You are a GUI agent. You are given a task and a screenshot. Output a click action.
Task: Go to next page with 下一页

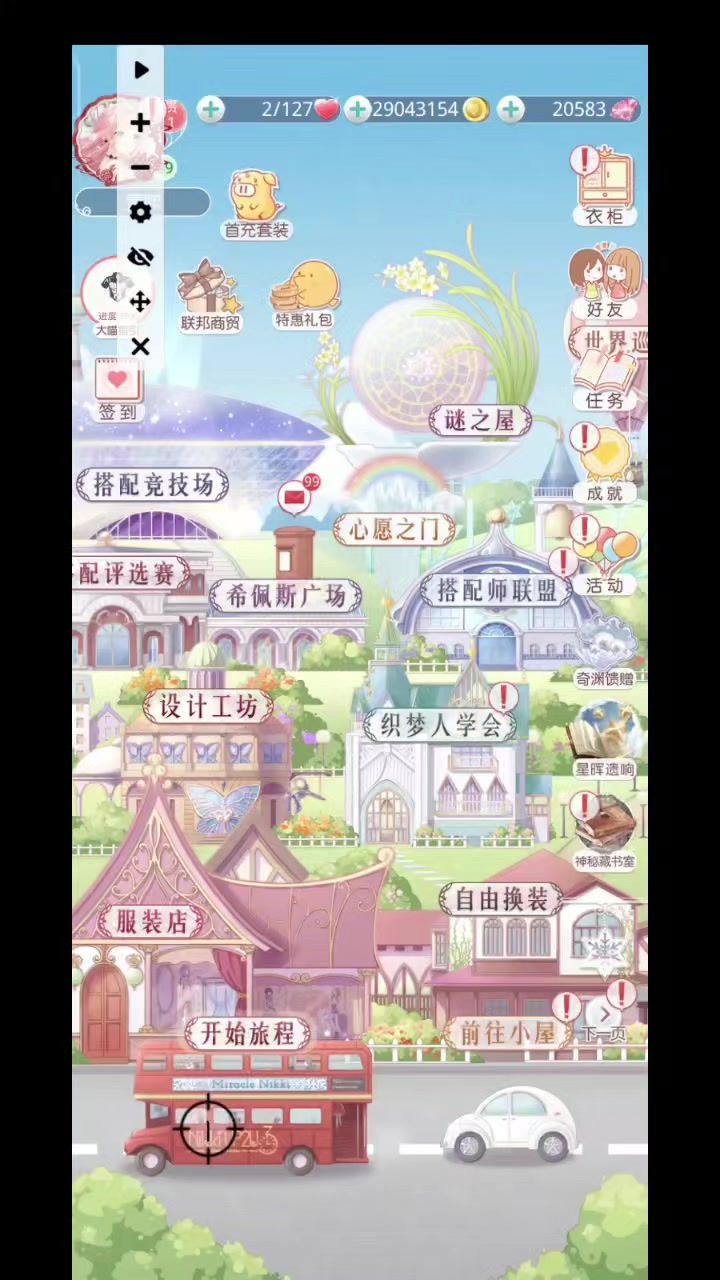pyautogui.click(x=604, y=1019)
